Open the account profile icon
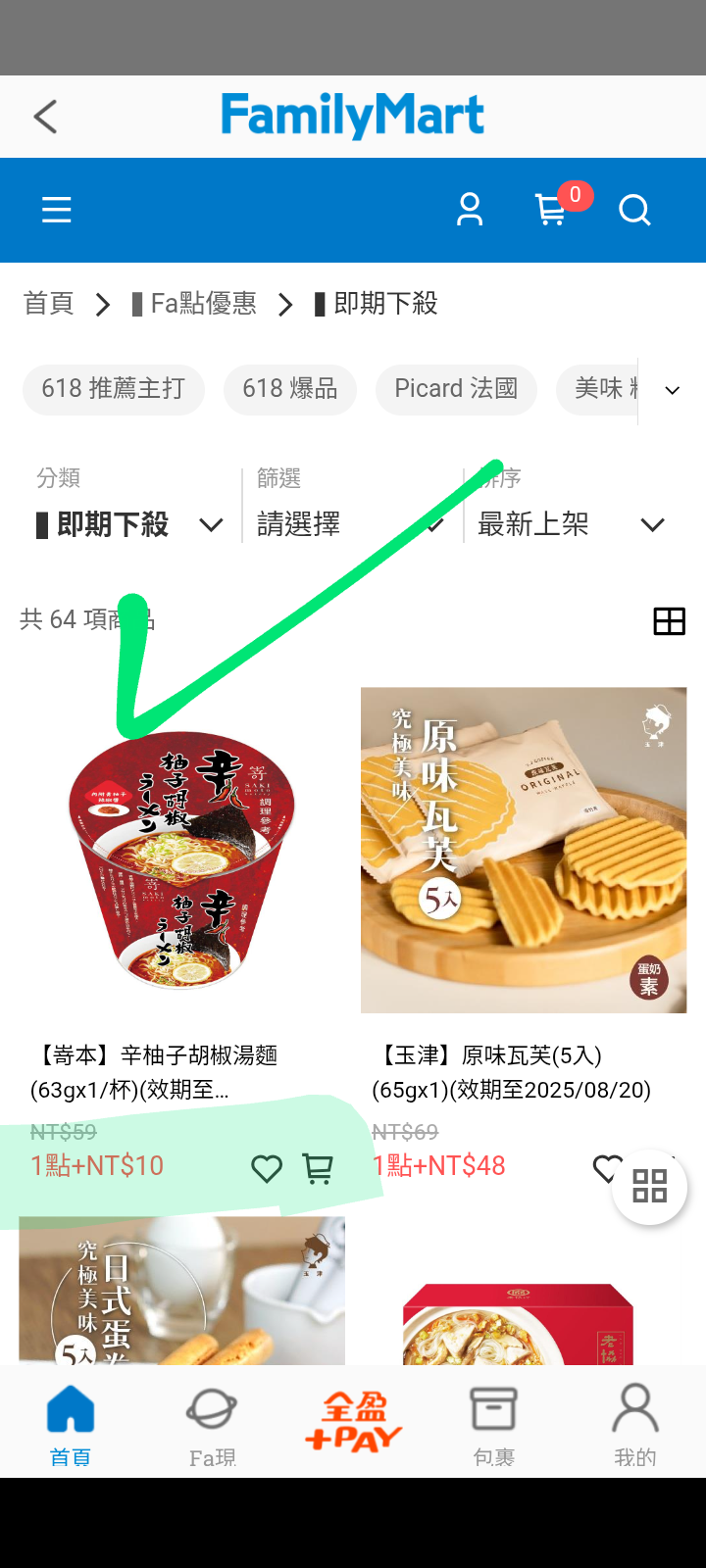This screenshot has width=706, height=1568. point(470,210)
